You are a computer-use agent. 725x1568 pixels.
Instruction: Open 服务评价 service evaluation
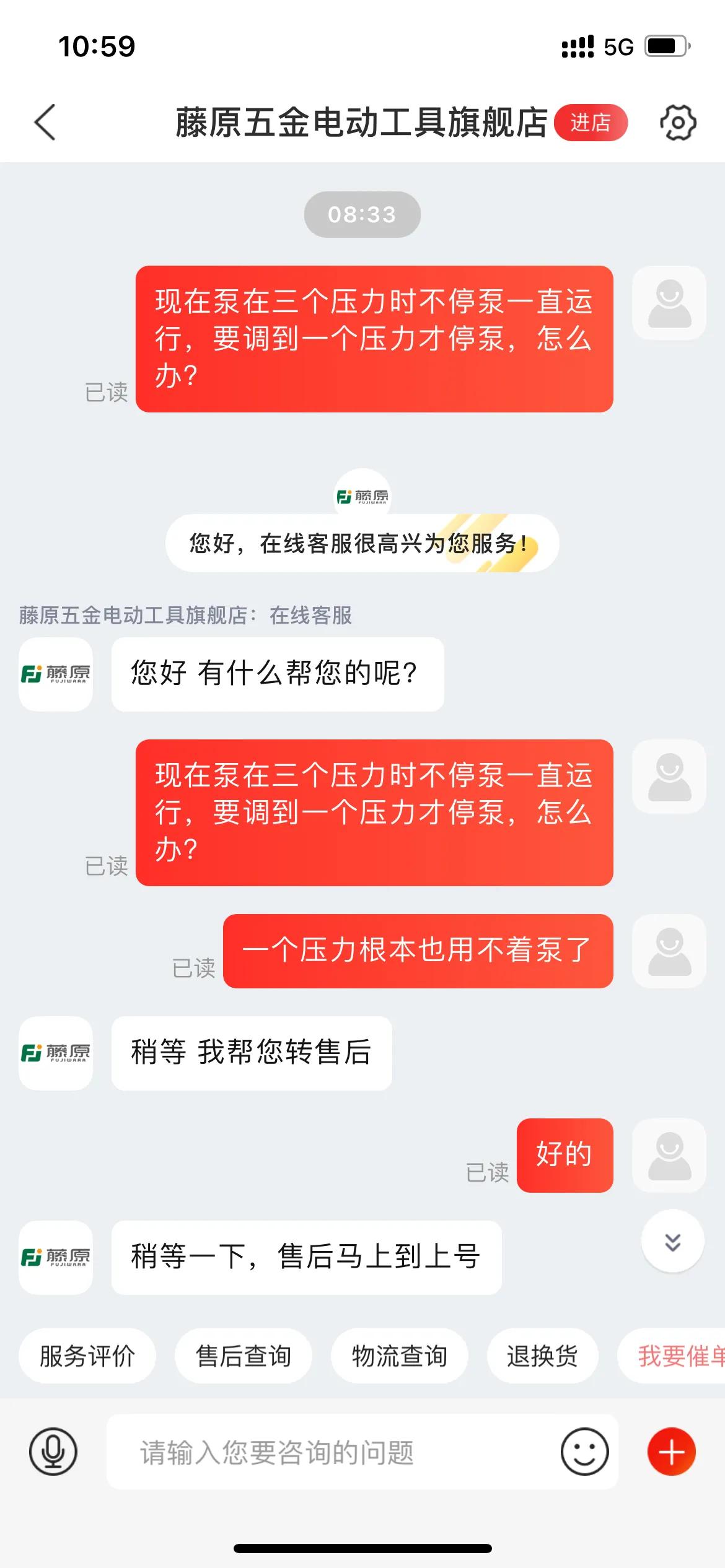pos(87,1356)
